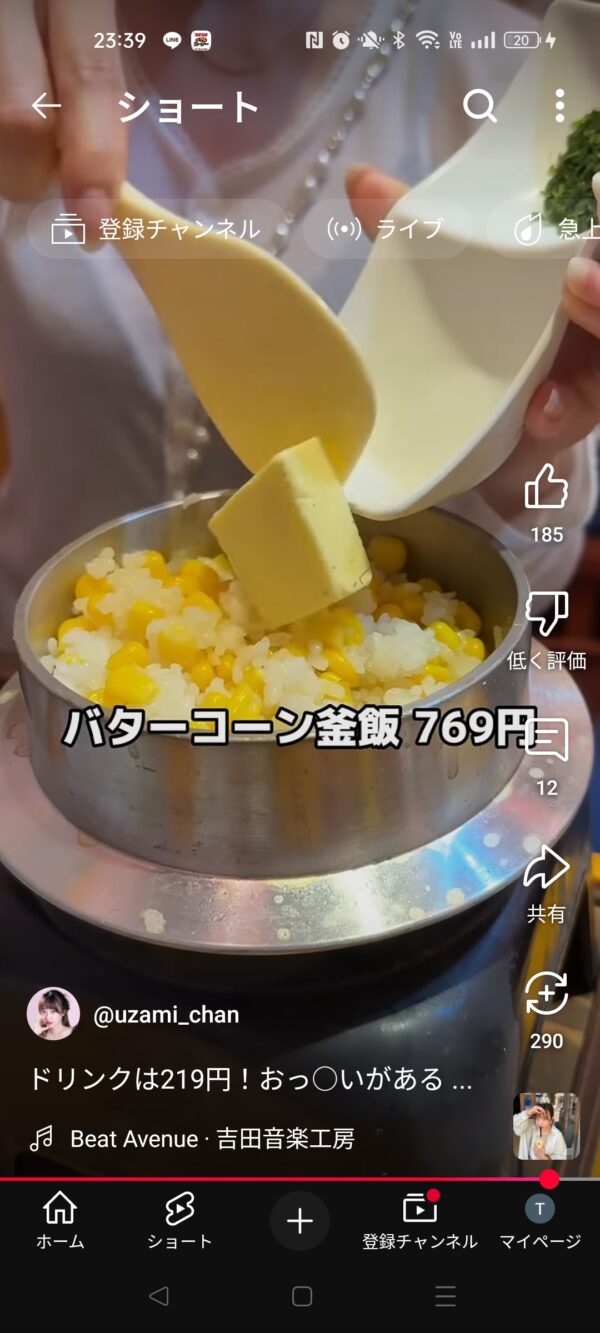Select the 登録チャンネル filter chip
This screenshot has width=600, height=1333.
(157, 229)
